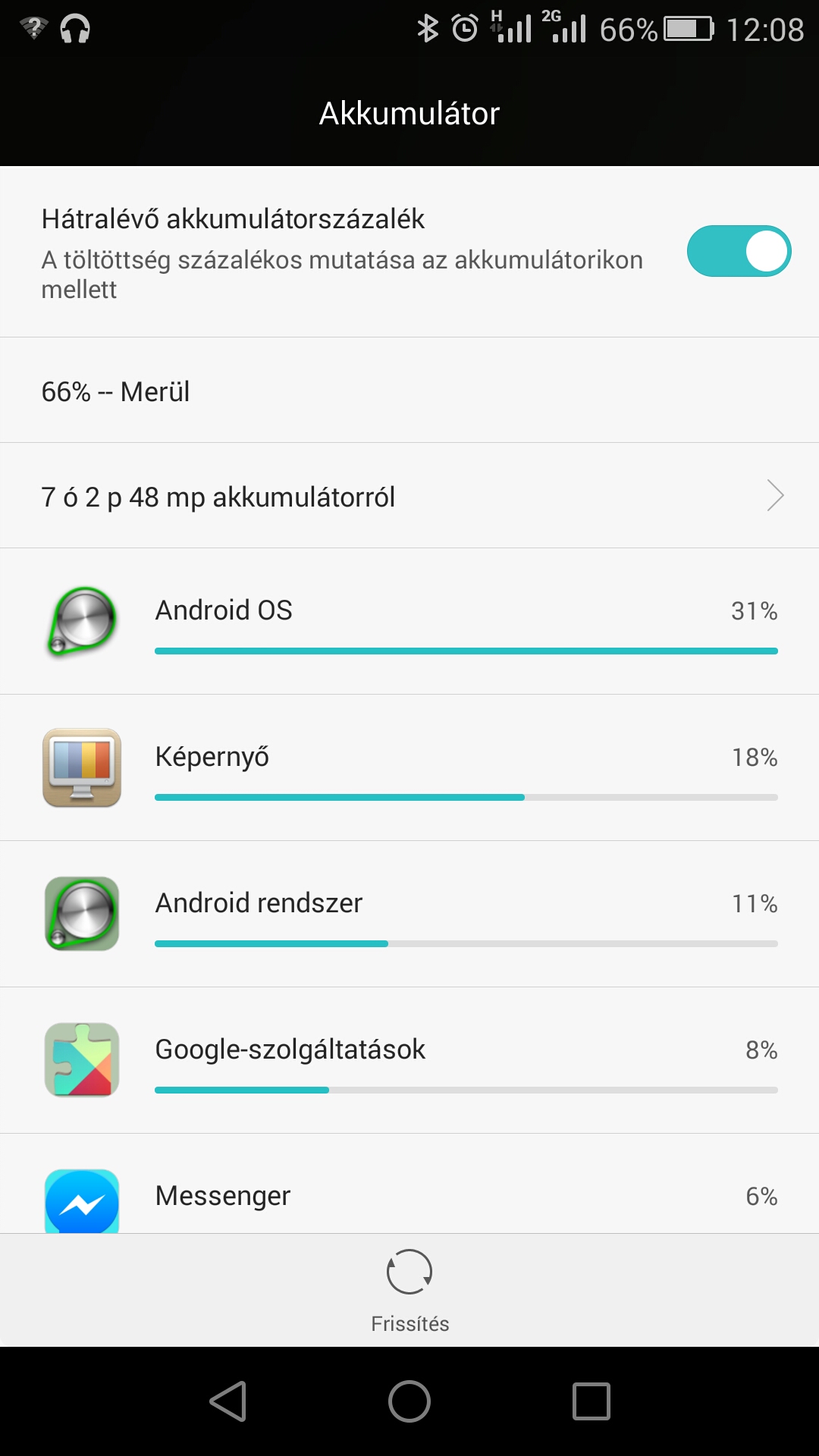Open 7 ó 2 p 48 mp akkumulátorról details
Viewport: 819px width, 1456px height.
[x=409, y=495]
